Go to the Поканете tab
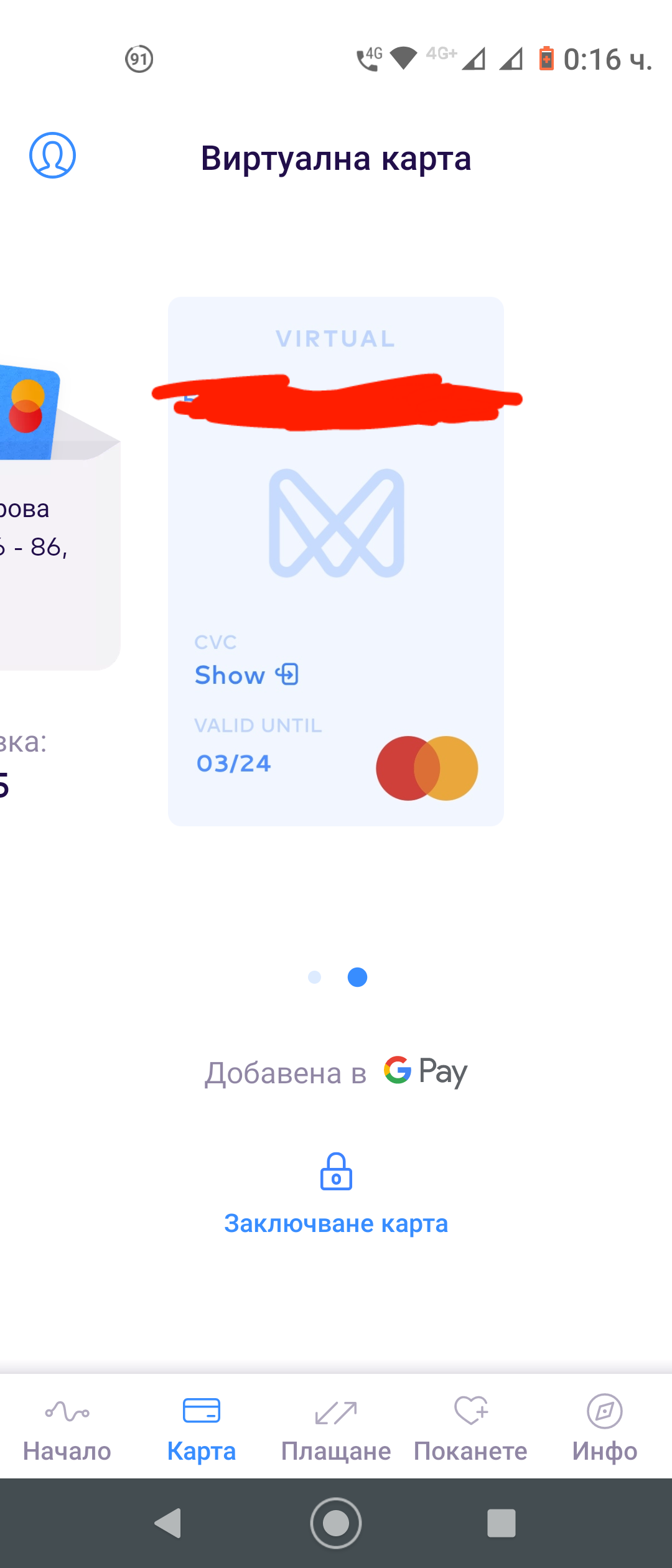The width and height of the screenshot is (672, 1568). [x=470, y=1429]
